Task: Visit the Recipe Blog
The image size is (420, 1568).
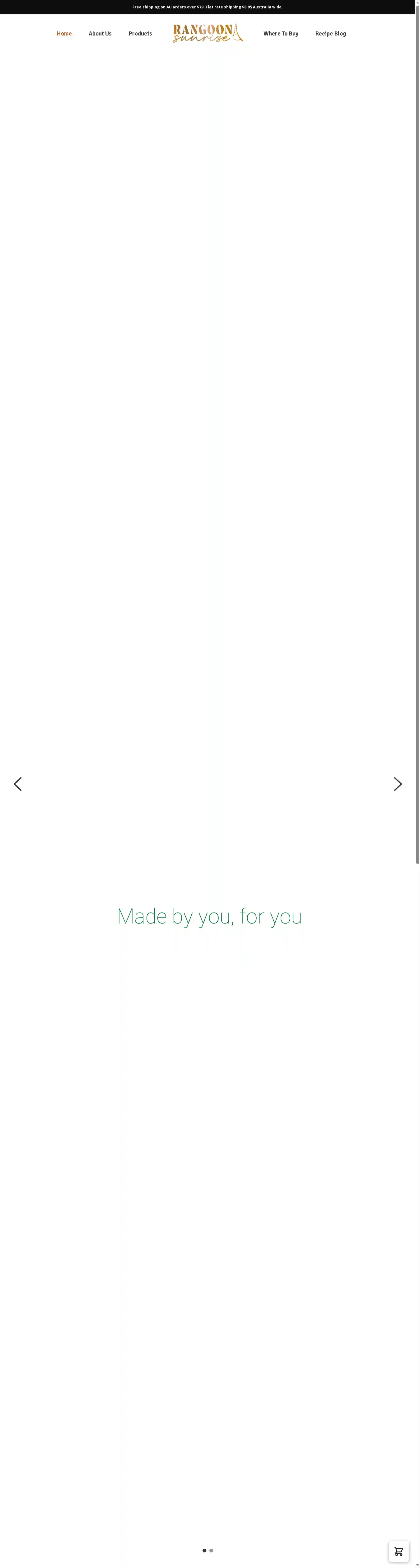Action: [x=330, y=34]
